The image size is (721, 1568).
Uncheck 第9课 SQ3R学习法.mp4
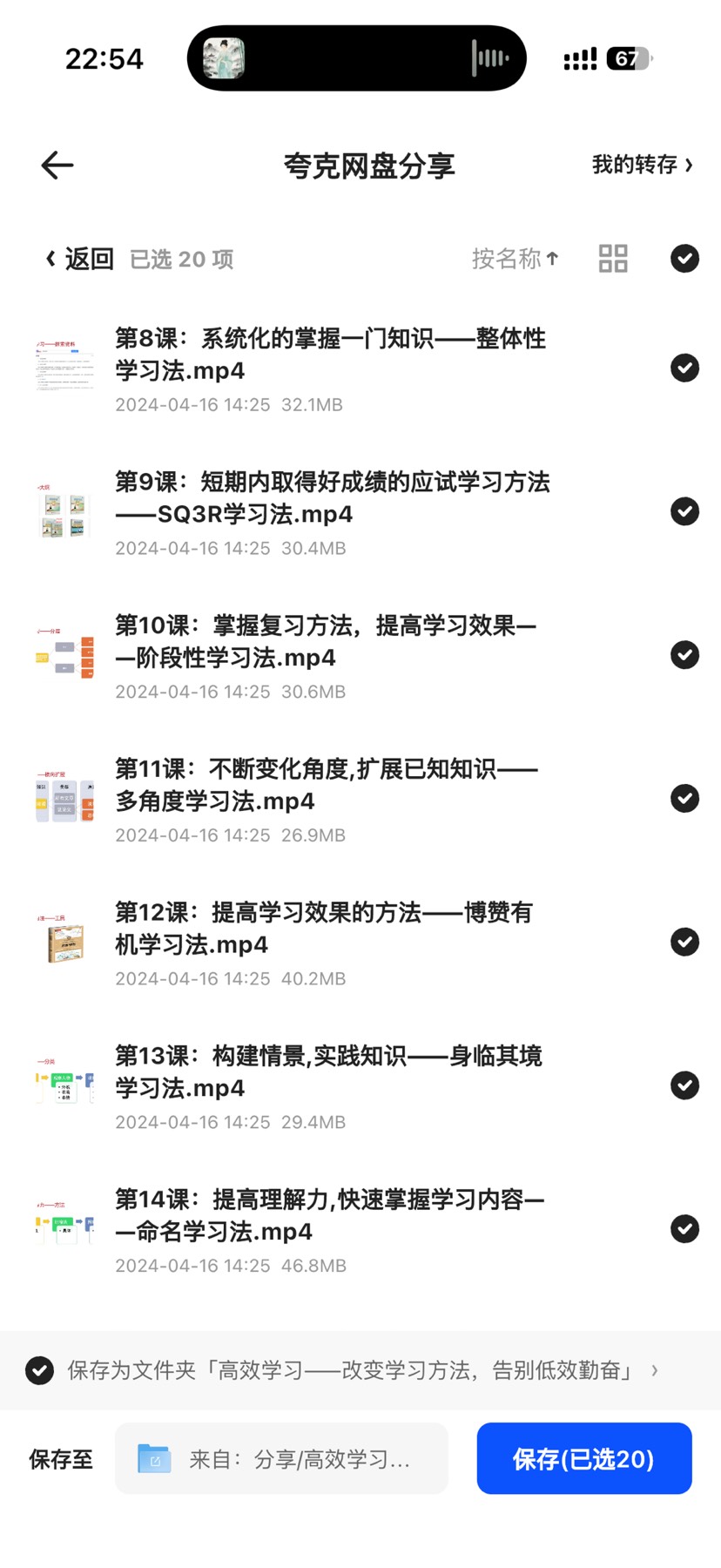click(685, 511)
